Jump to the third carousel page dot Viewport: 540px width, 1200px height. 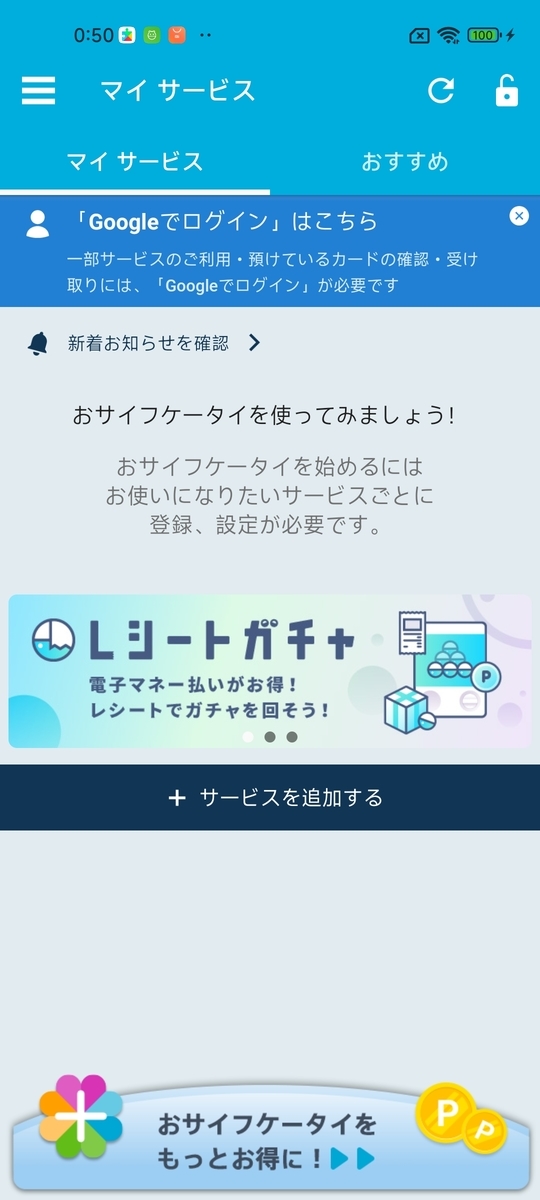pyautogui.click(x=292, y=737)
